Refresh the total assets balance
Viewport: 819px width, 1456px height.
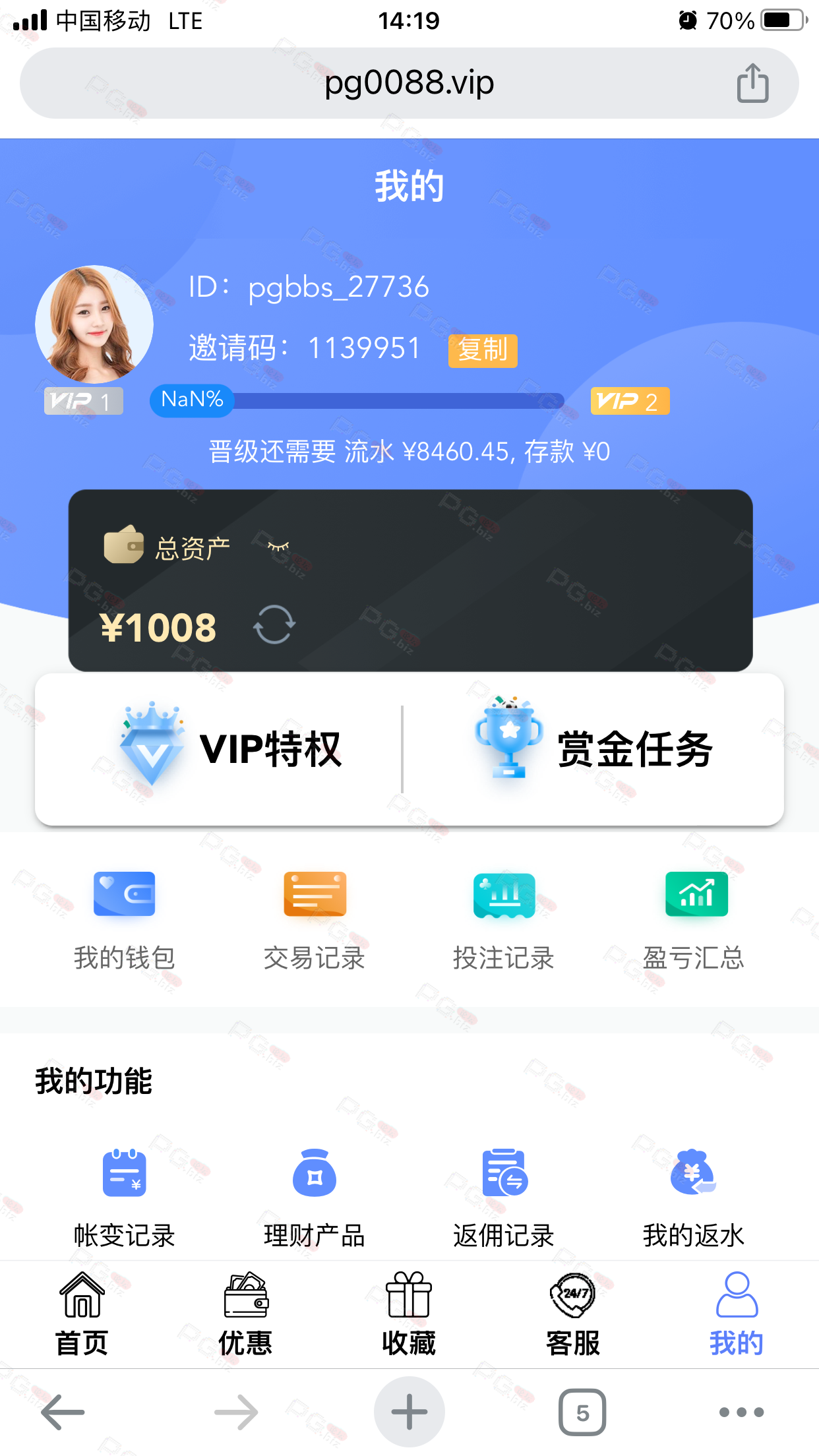click(x=274, y=624)
